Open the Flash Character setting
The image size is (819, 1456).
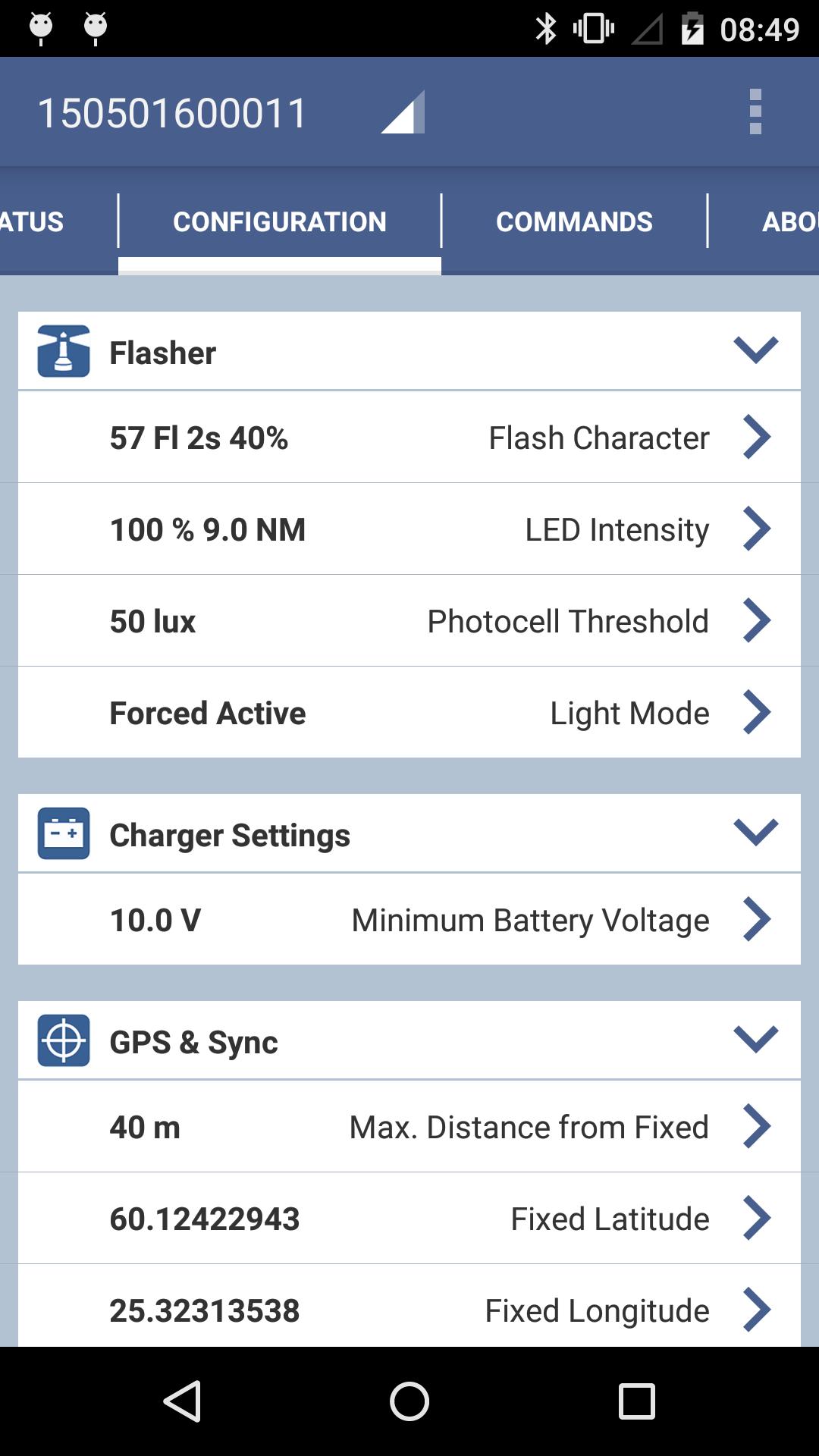coord(409,438)
